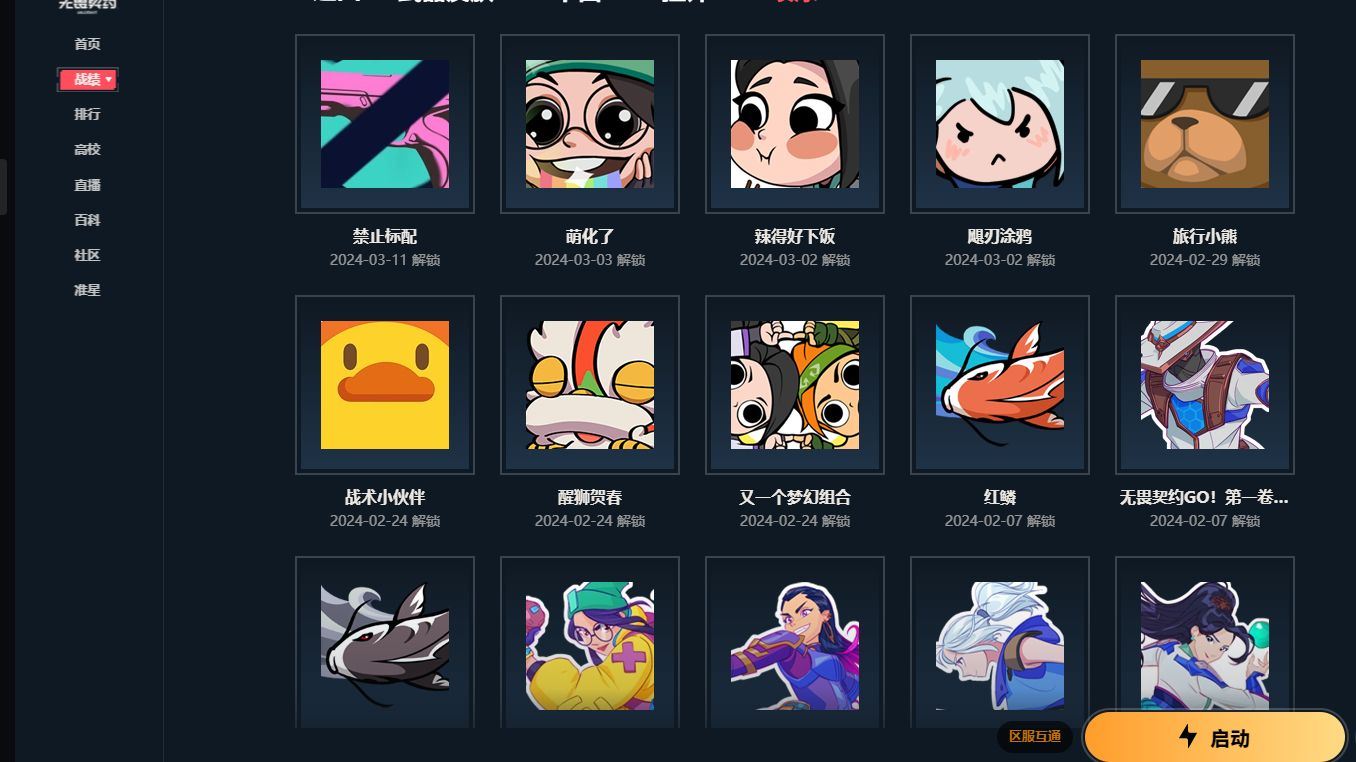View the 醒狮贺春 spray tile
Image resolution: width=1356 pixels, height=762 pixels.
[x=590, y=385]
